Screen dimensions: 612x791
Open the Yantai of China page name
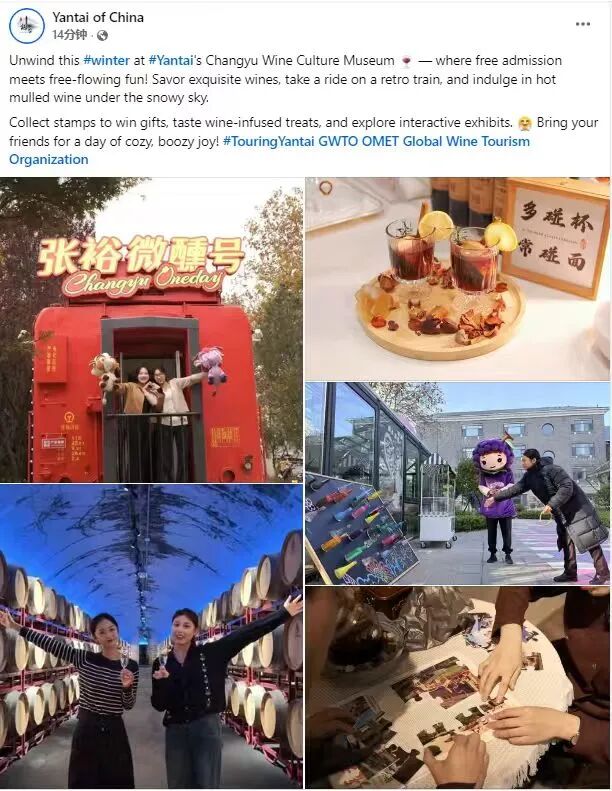[x=98, y=17]
